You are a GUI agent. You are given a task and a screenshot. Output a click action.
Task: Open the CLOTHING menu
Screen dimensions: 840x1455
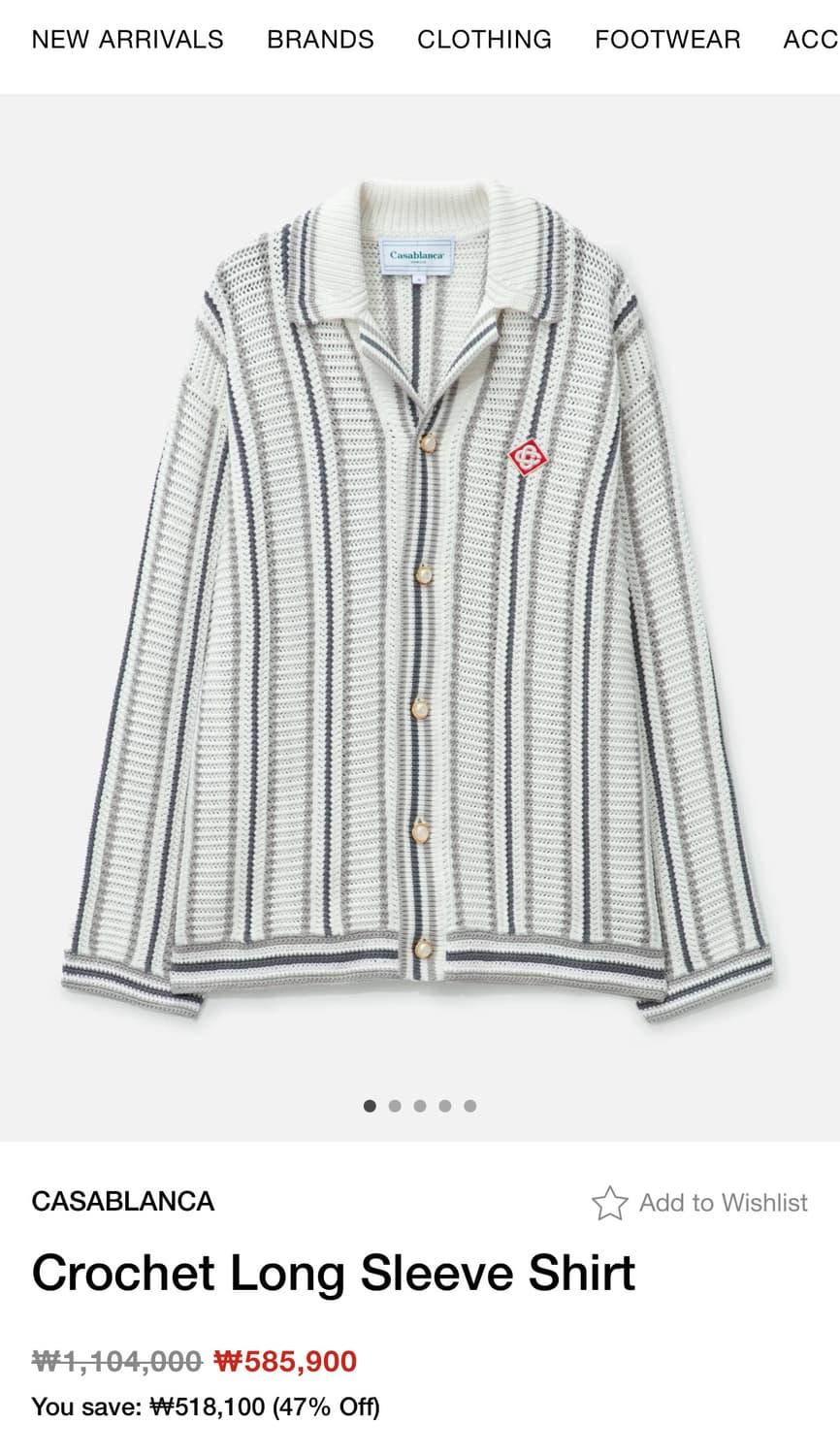(484, 40)
